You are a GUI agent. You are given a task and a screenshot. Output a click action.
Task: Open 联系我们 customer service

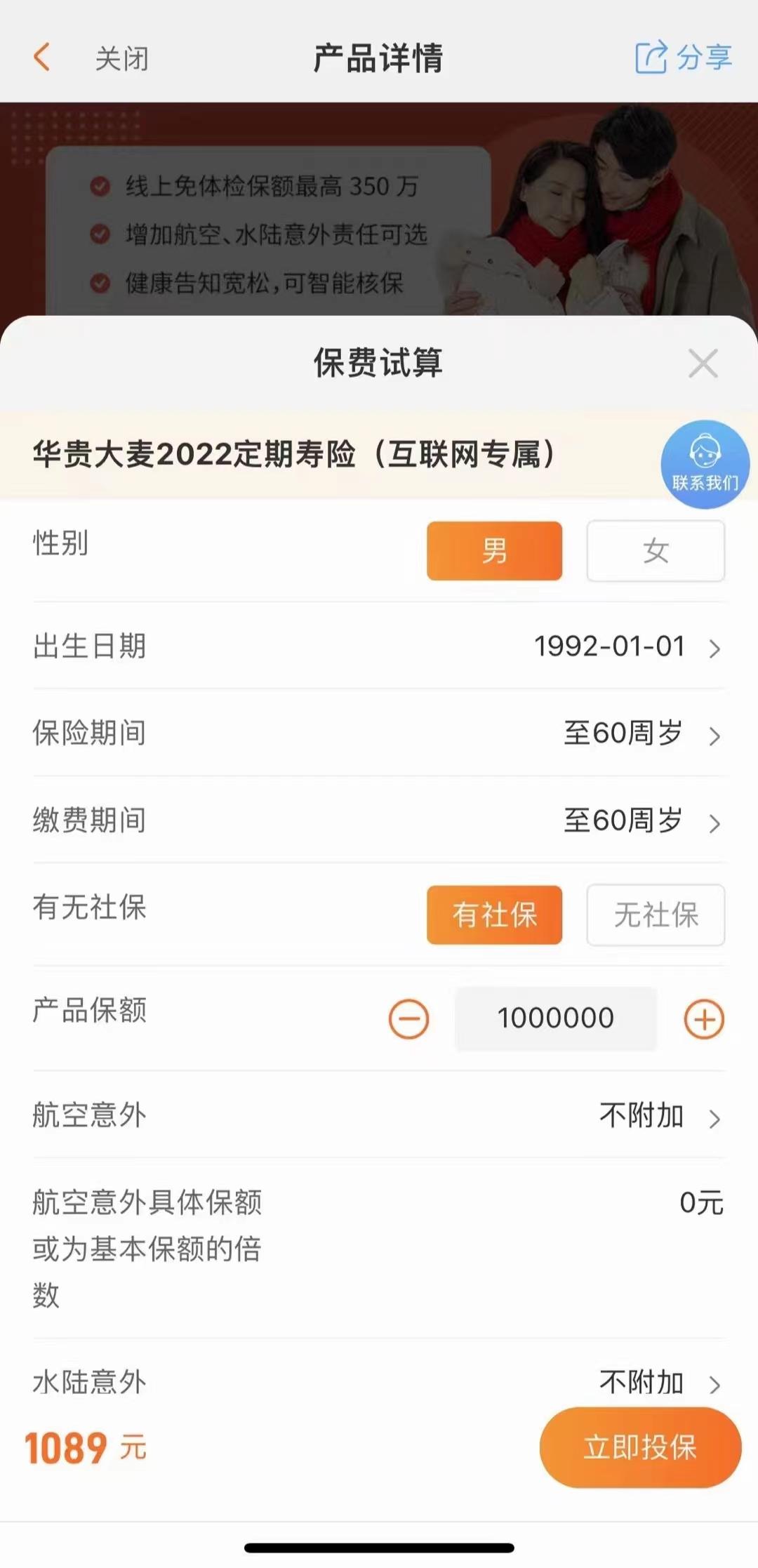tap(705, 463)
